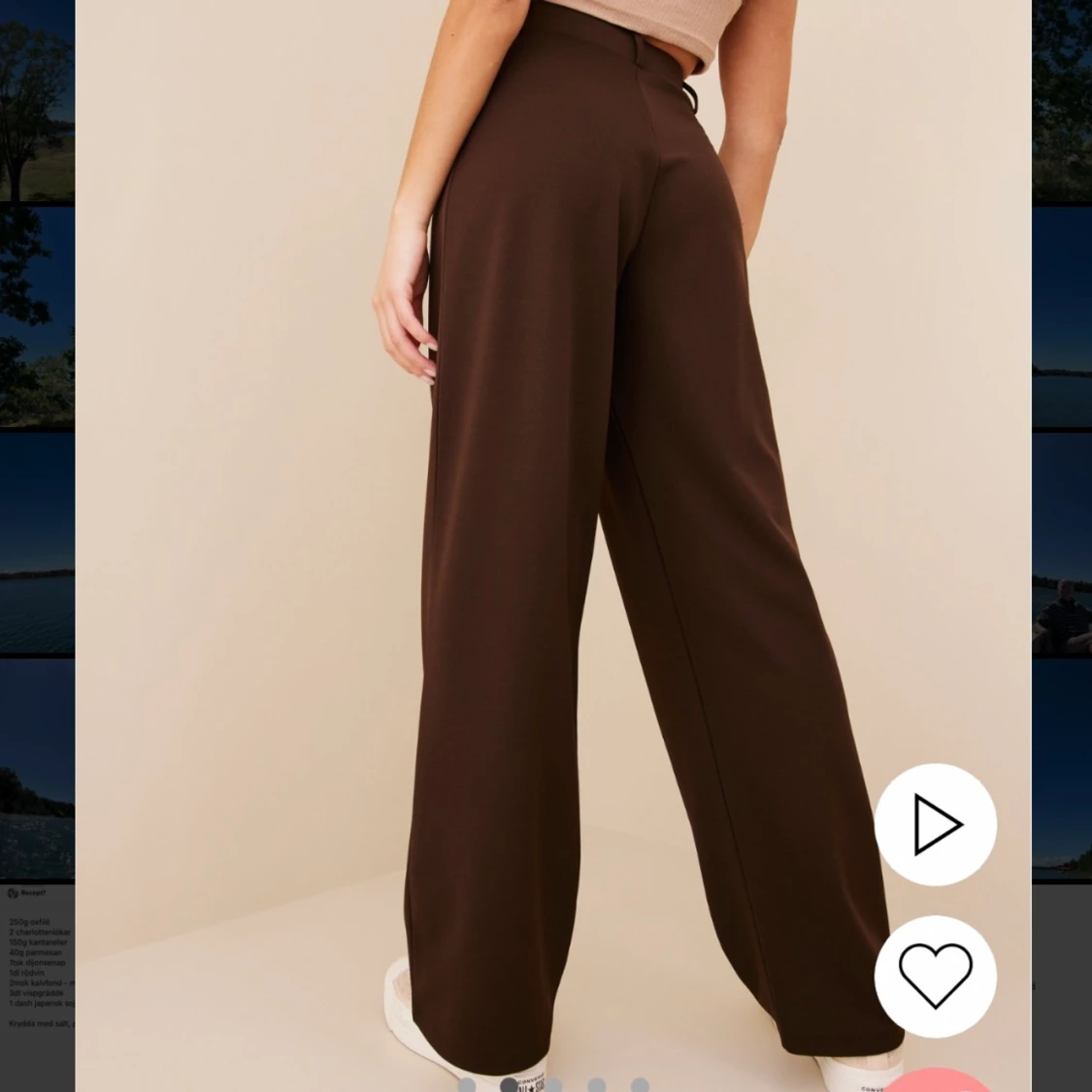1092x1092 pixels.
Task: Tap the pink round button below the heart
Action: tap(939, 1082)
